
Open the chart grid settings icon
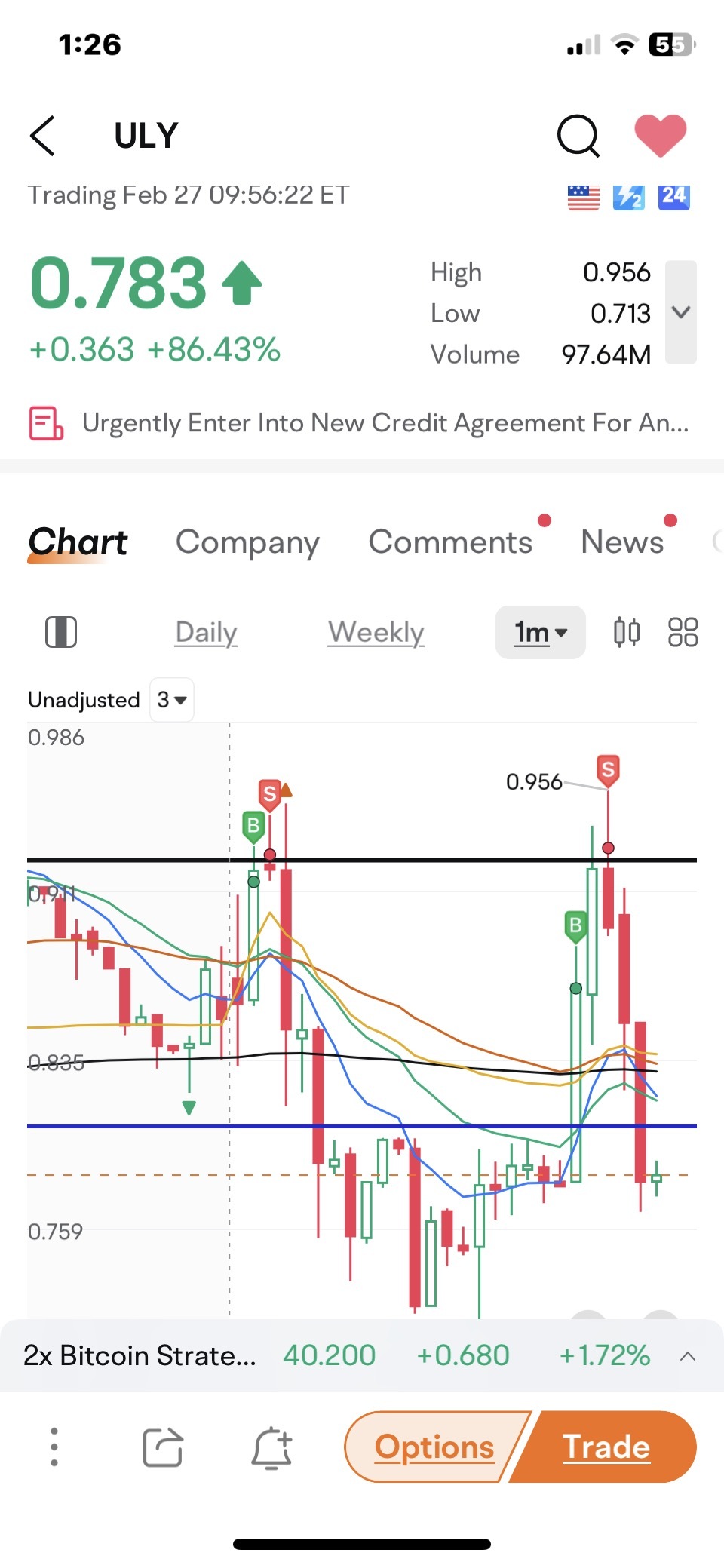683,632
